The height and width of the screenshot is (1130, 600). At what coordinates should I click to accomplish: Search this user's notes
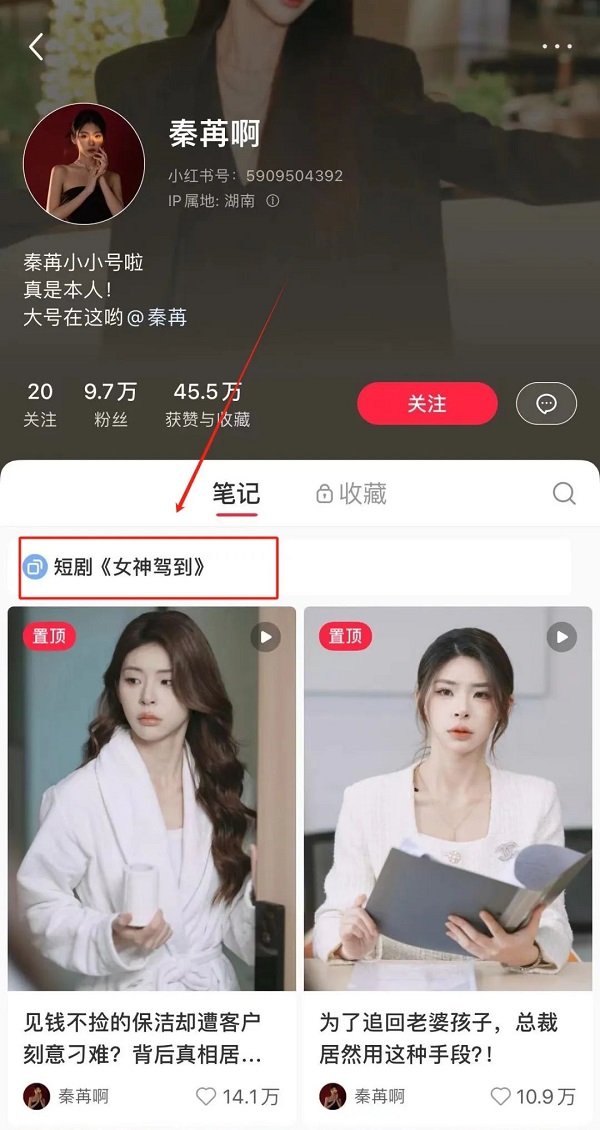tap(564, 494)
